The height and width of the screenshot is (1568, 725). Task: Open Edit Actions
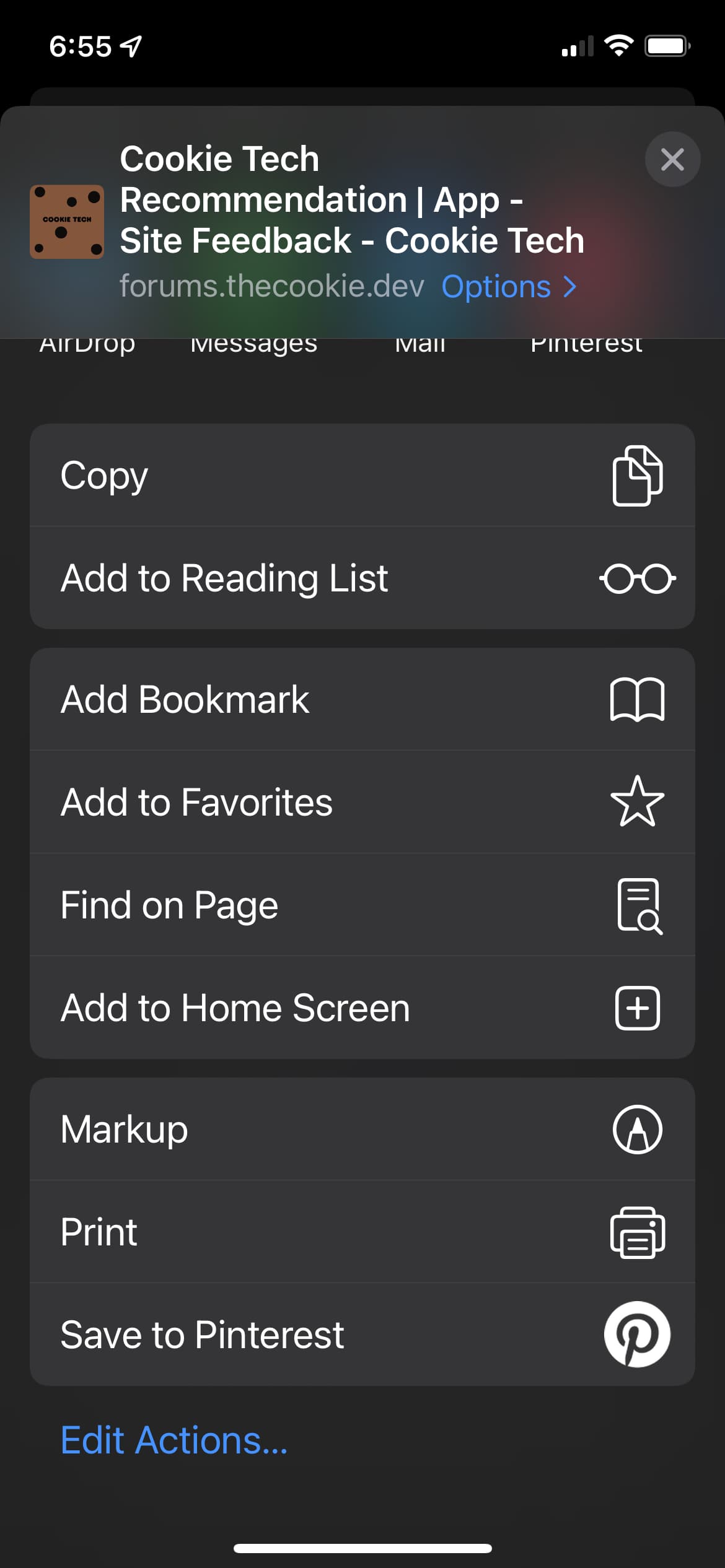(174, 1440)
